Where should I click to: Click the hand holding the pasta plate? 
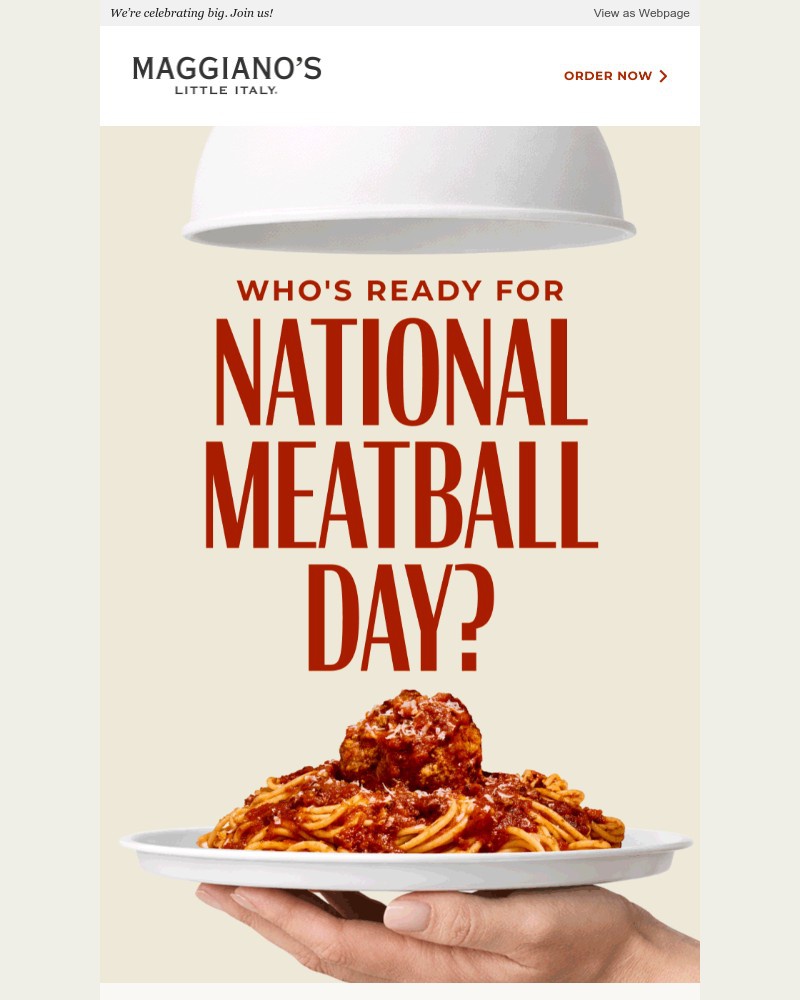[x=400, y=930]
